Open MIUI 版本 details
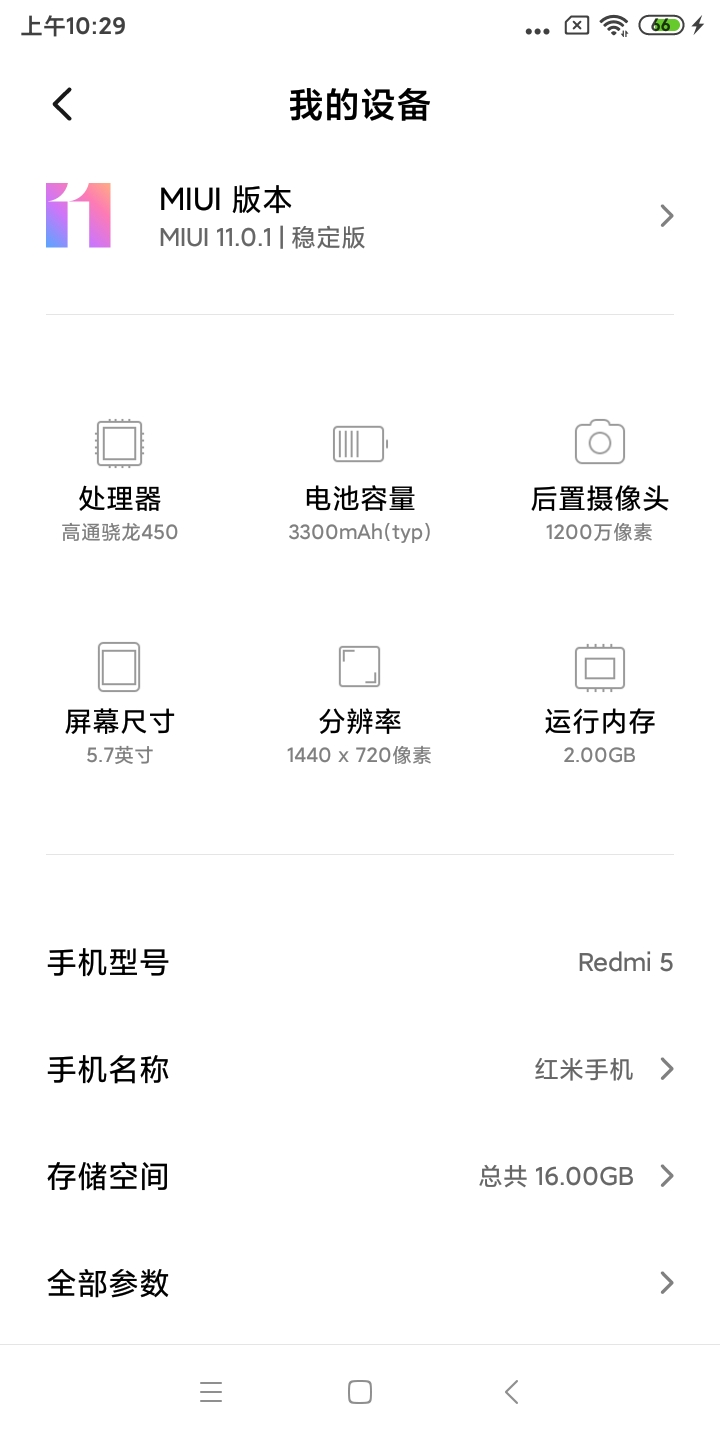Image resolution: width=720 pixels, height=1440 pixels. tap(360, 216)
